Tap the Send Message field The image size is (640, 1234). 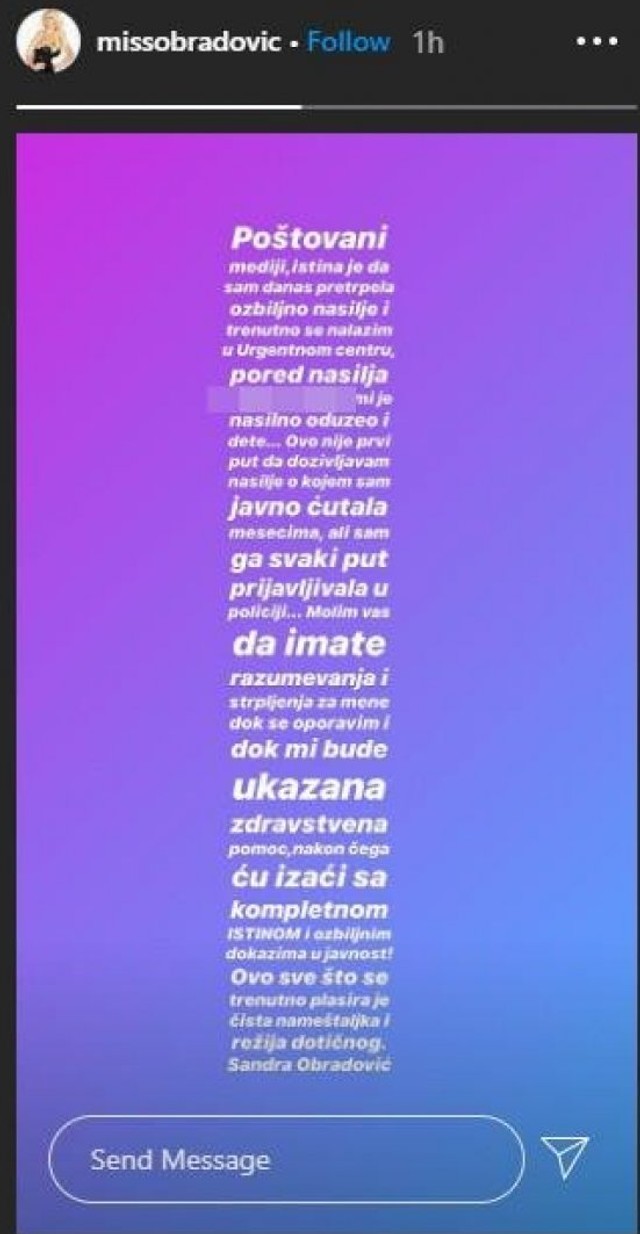point(286,1159)
